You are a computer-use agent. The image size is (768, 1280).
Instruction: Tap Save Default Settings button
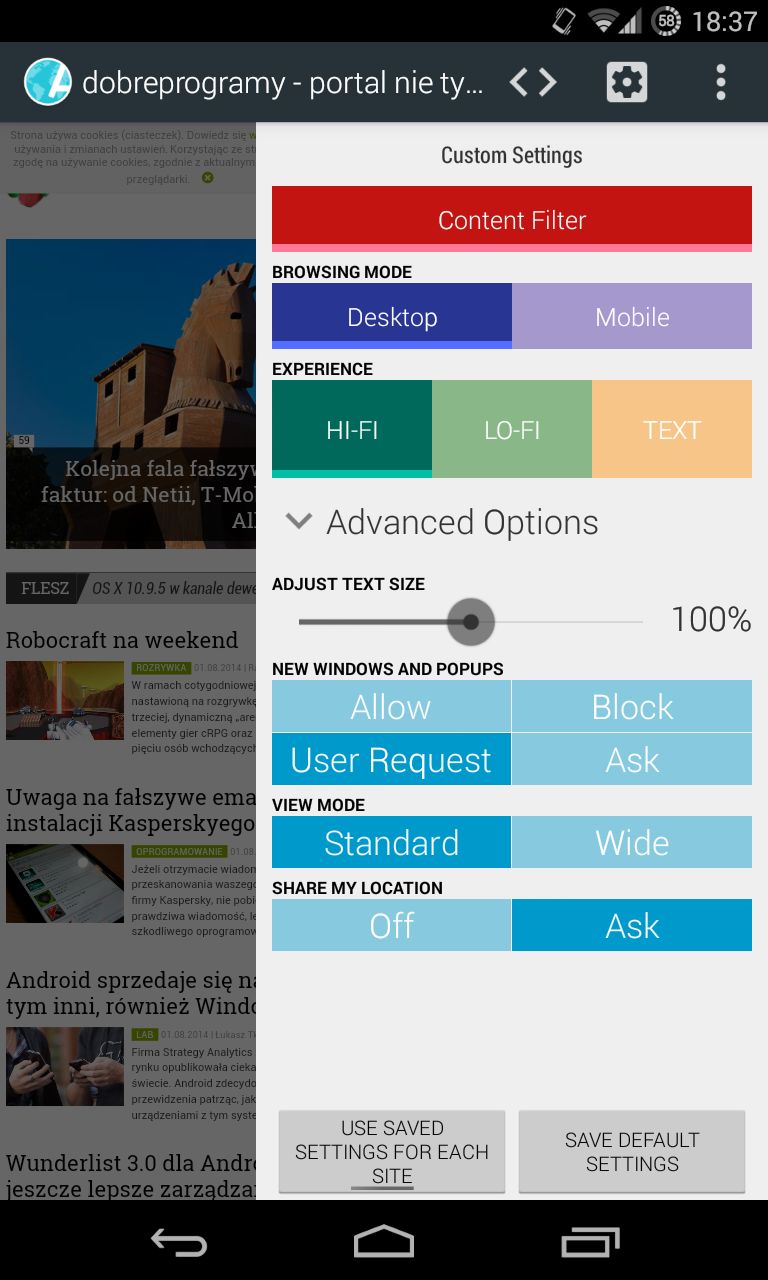click(x=632, y=1151)
